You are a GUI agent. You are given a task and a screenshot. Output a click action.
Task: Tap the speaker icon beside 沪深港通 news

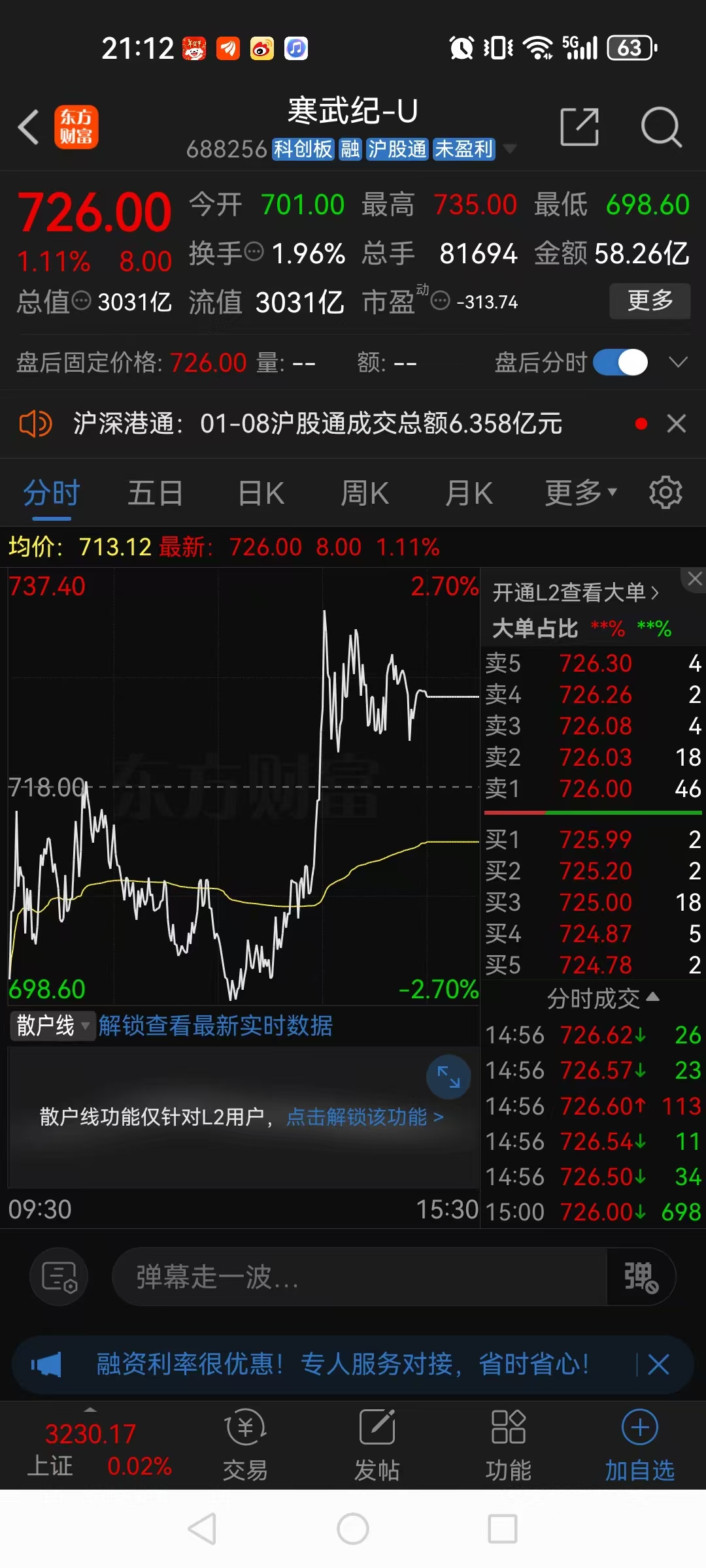coord(35,423)
